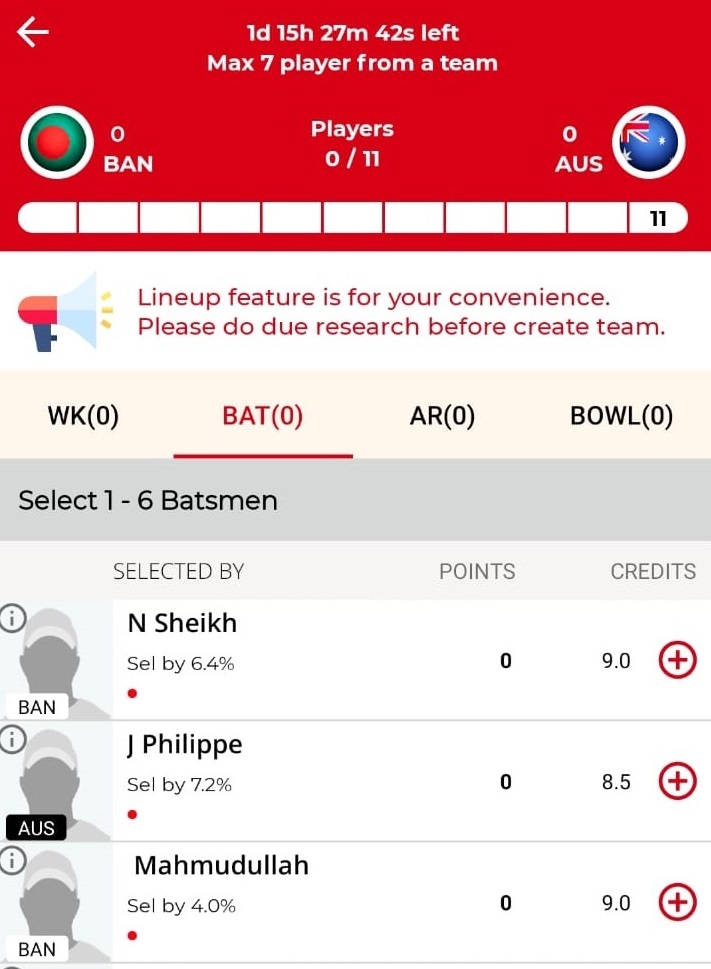Add N Sheikh to the team
The height and width of the screenshot is (969, 711).
(x=676, y=660)
